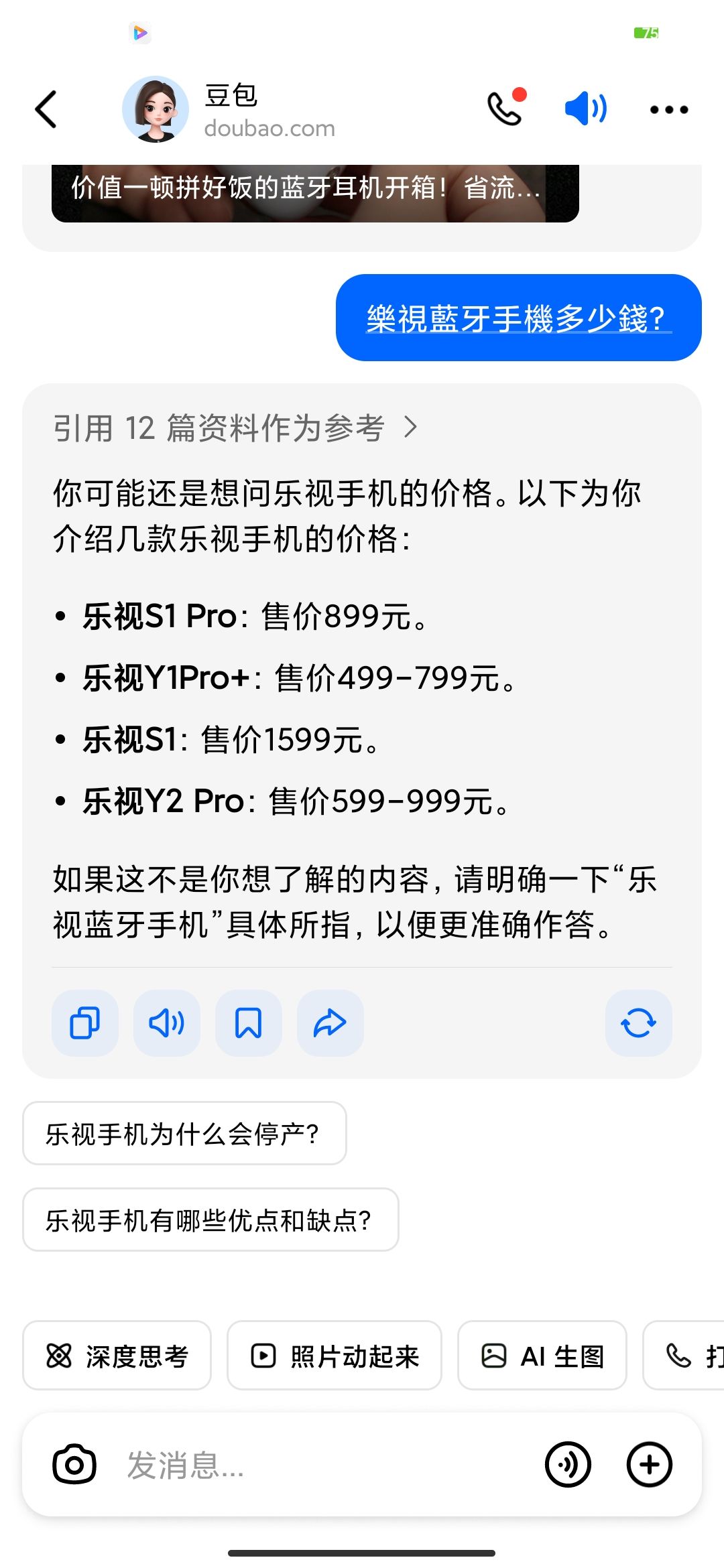Go back with the header arrow

[x=46, y=109]
